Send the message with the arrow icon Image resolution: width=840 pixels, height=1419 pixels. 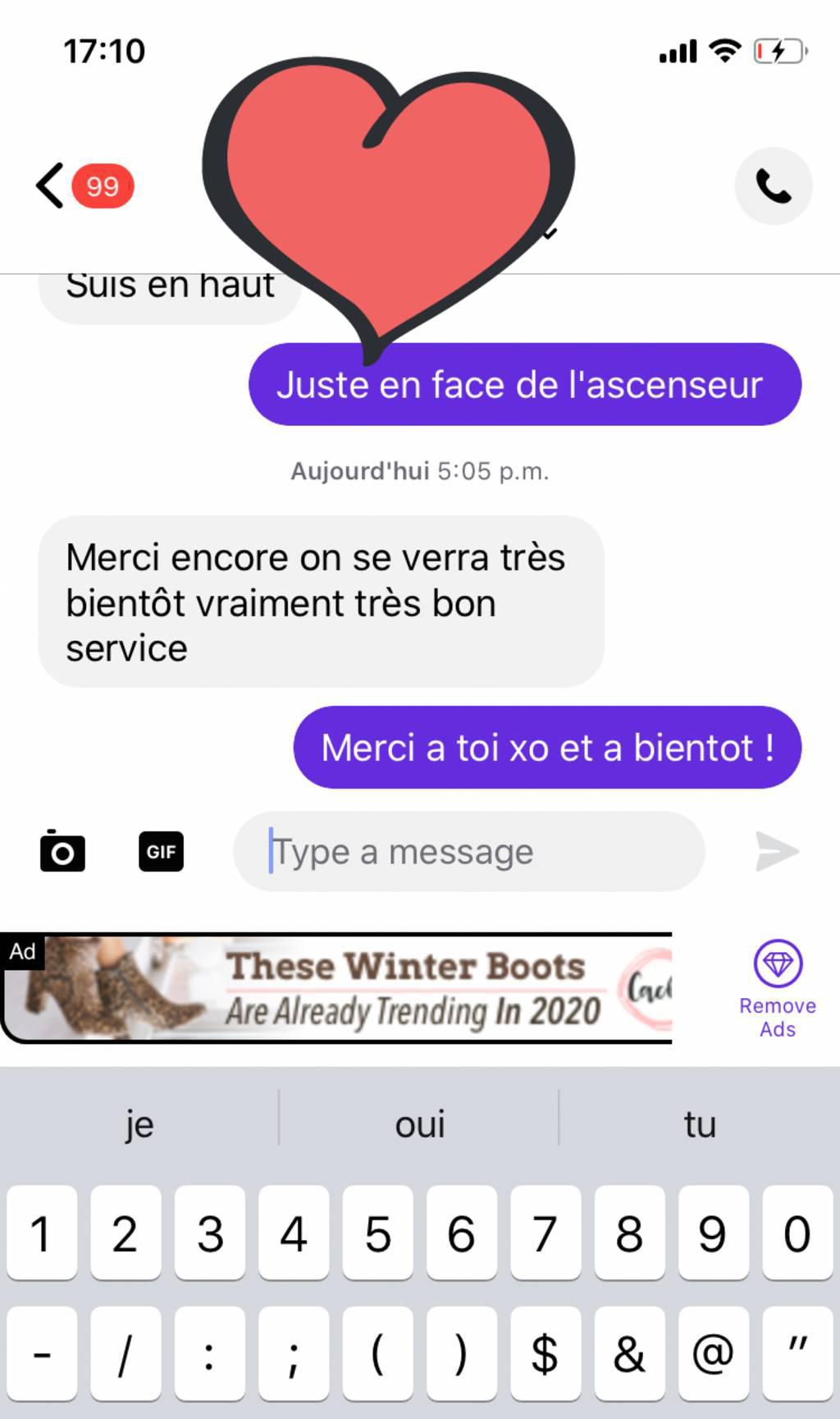(776, 851)
